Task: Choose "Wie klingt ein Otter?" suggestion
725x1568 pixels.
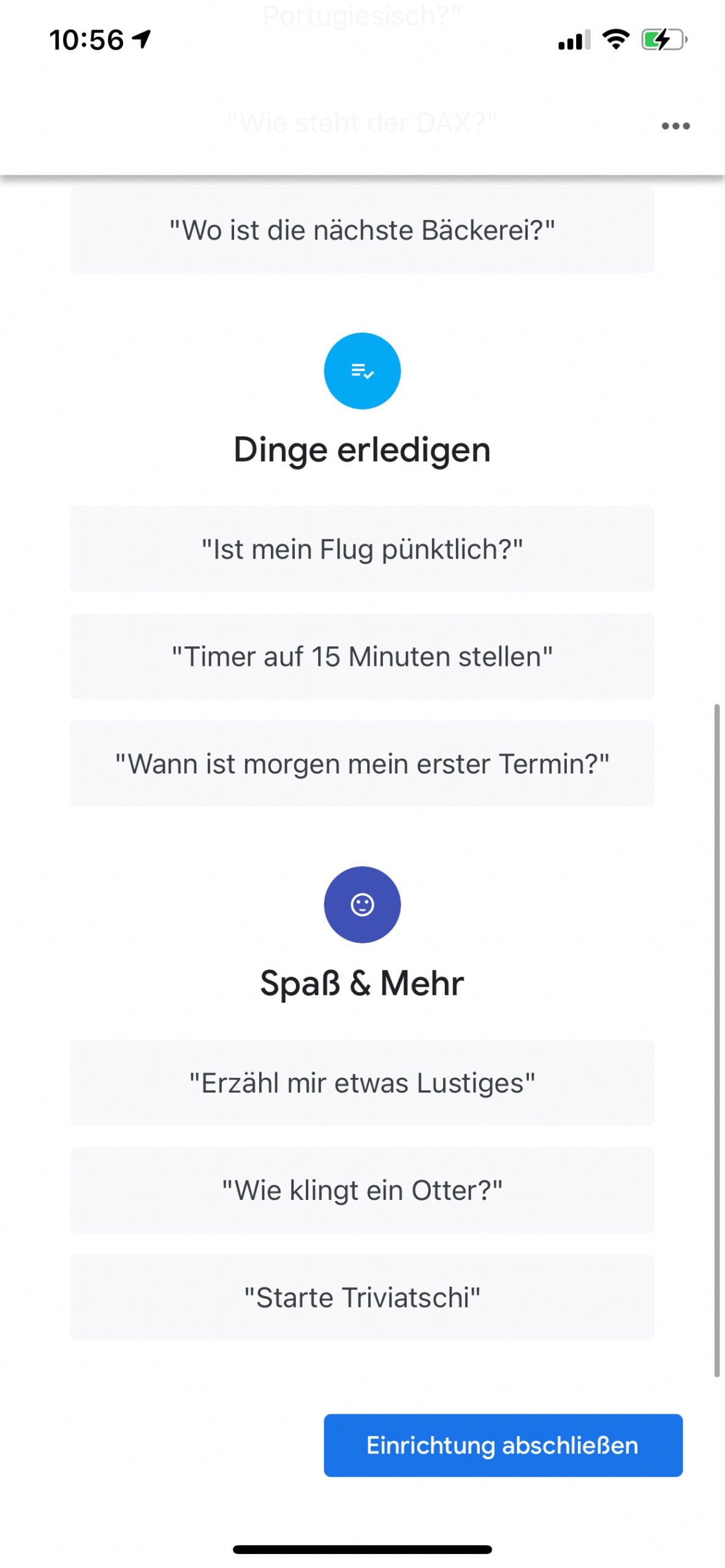Action: [x=362, y=1189]
